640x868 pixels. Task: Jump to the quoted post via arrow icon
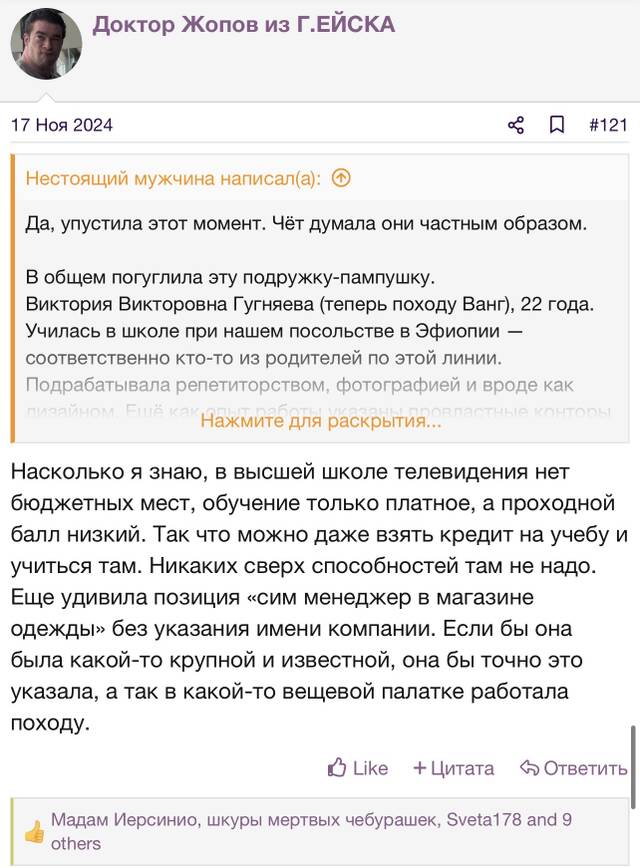coord(341,178)
